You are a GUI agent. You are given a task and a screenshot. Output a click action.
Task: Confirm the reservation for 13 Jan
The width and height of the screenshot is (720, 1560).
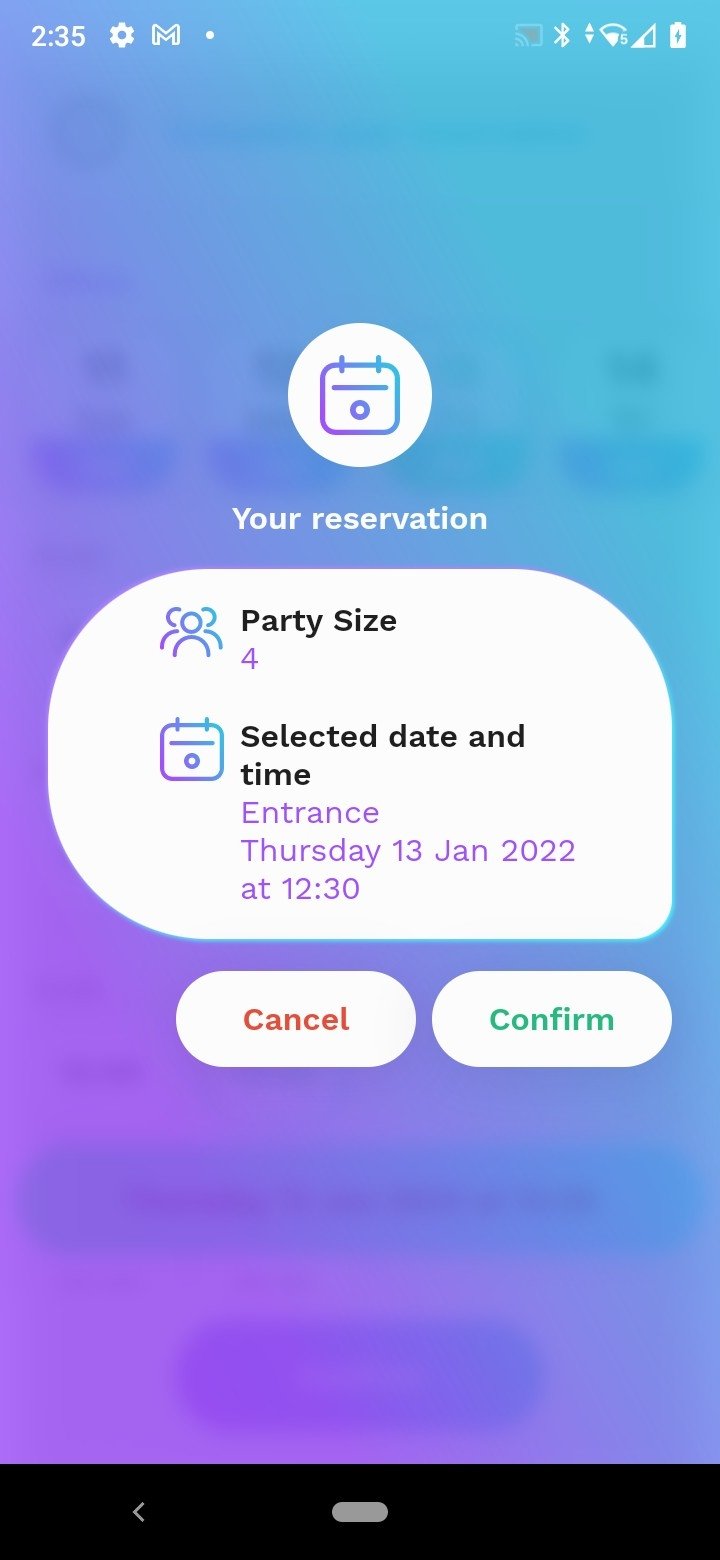(552, 1019)
